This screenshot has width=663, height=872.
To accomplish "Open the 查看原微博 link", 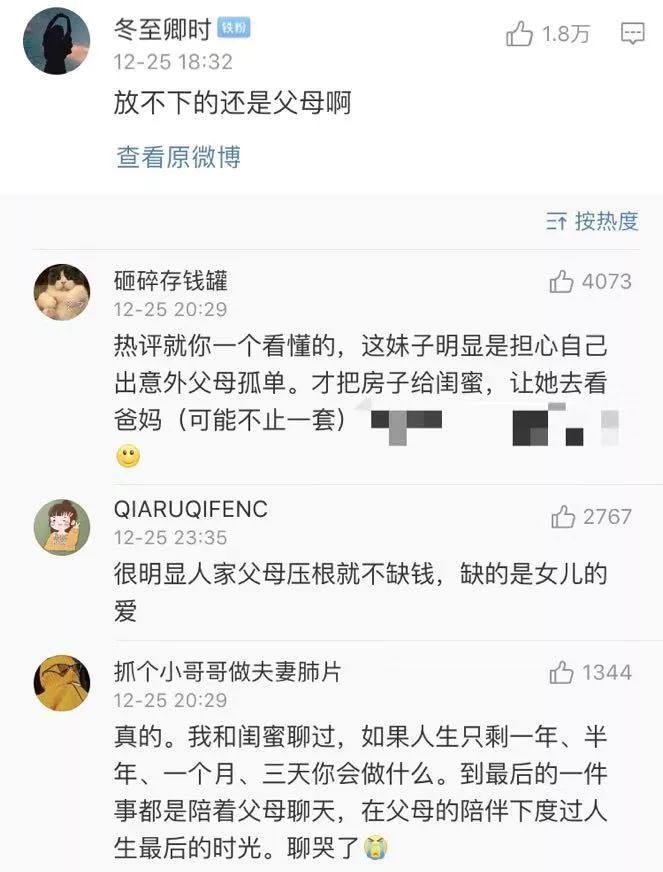I will point(178,157).
